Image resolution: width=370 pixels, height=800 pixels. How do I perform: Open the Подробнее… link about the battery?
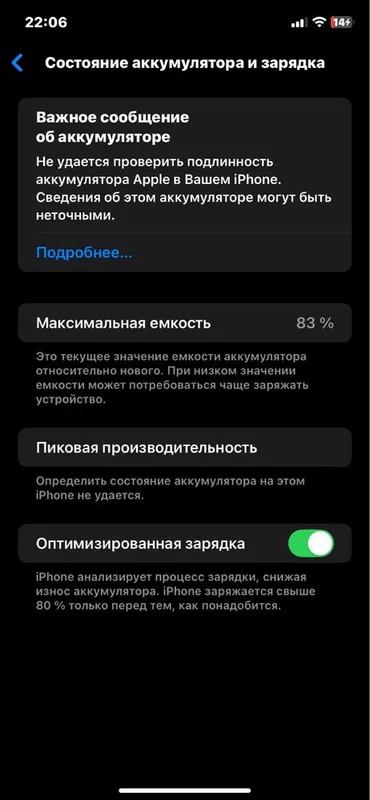point(84,253)
